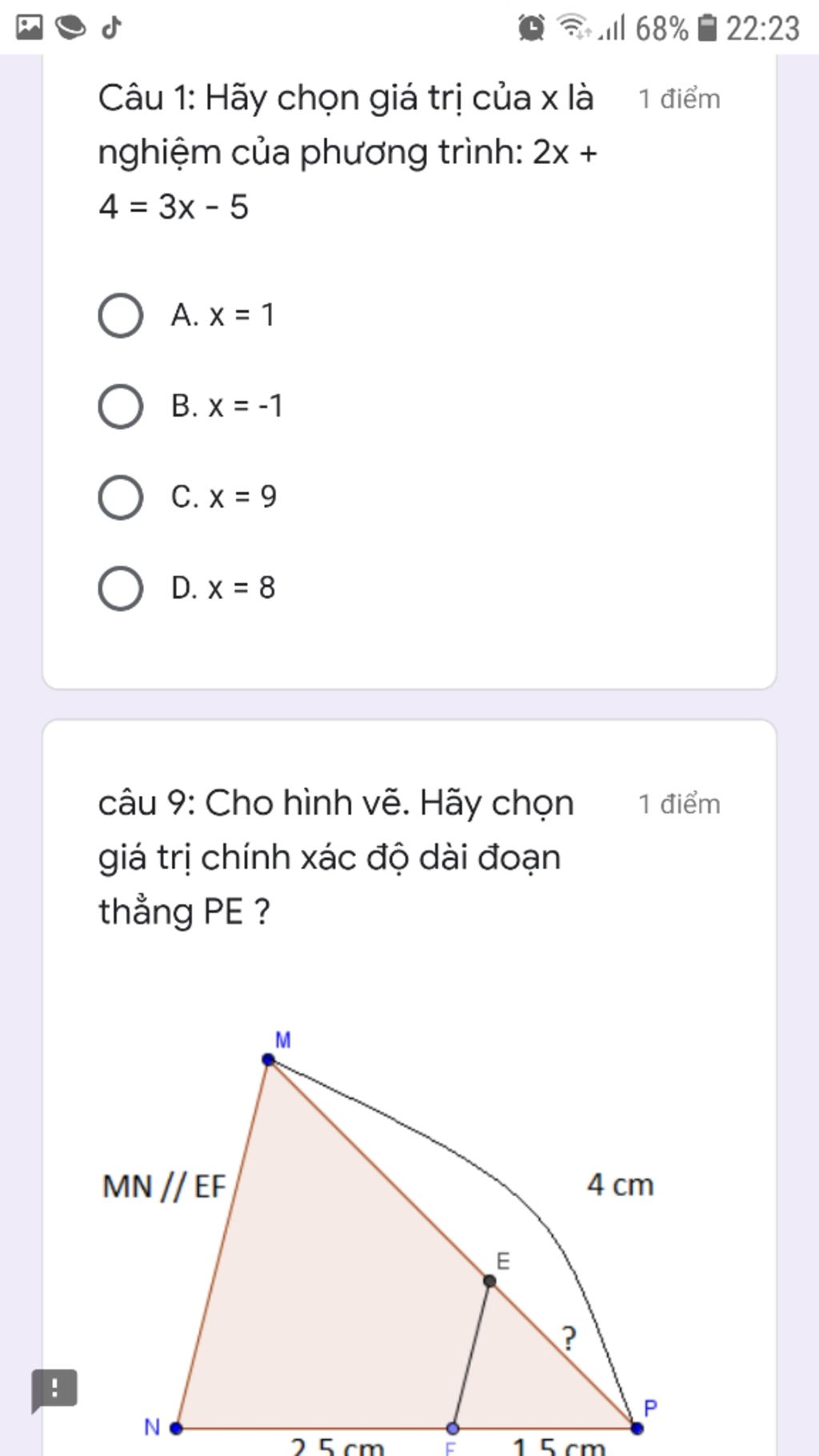Select answer A. x = 1

pyautogui.click(x=121, y=315)
